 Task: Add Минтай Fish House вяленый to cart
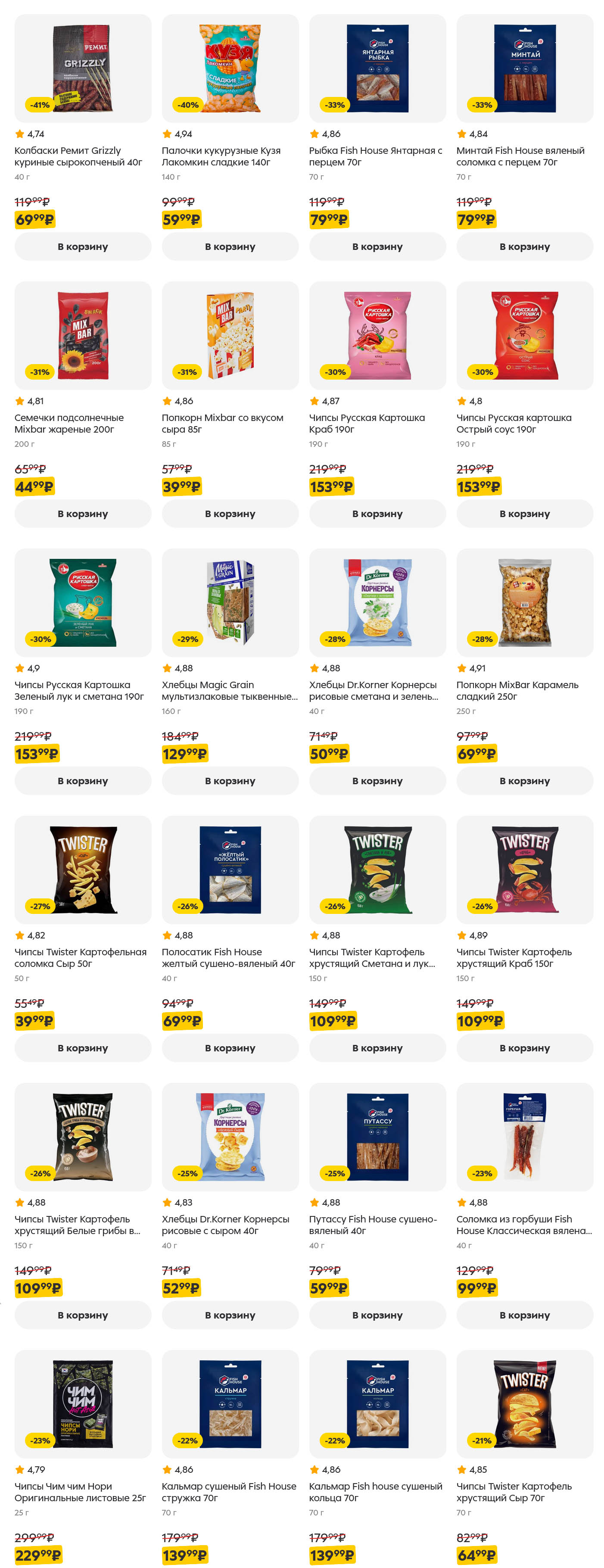tap(524, 246)
